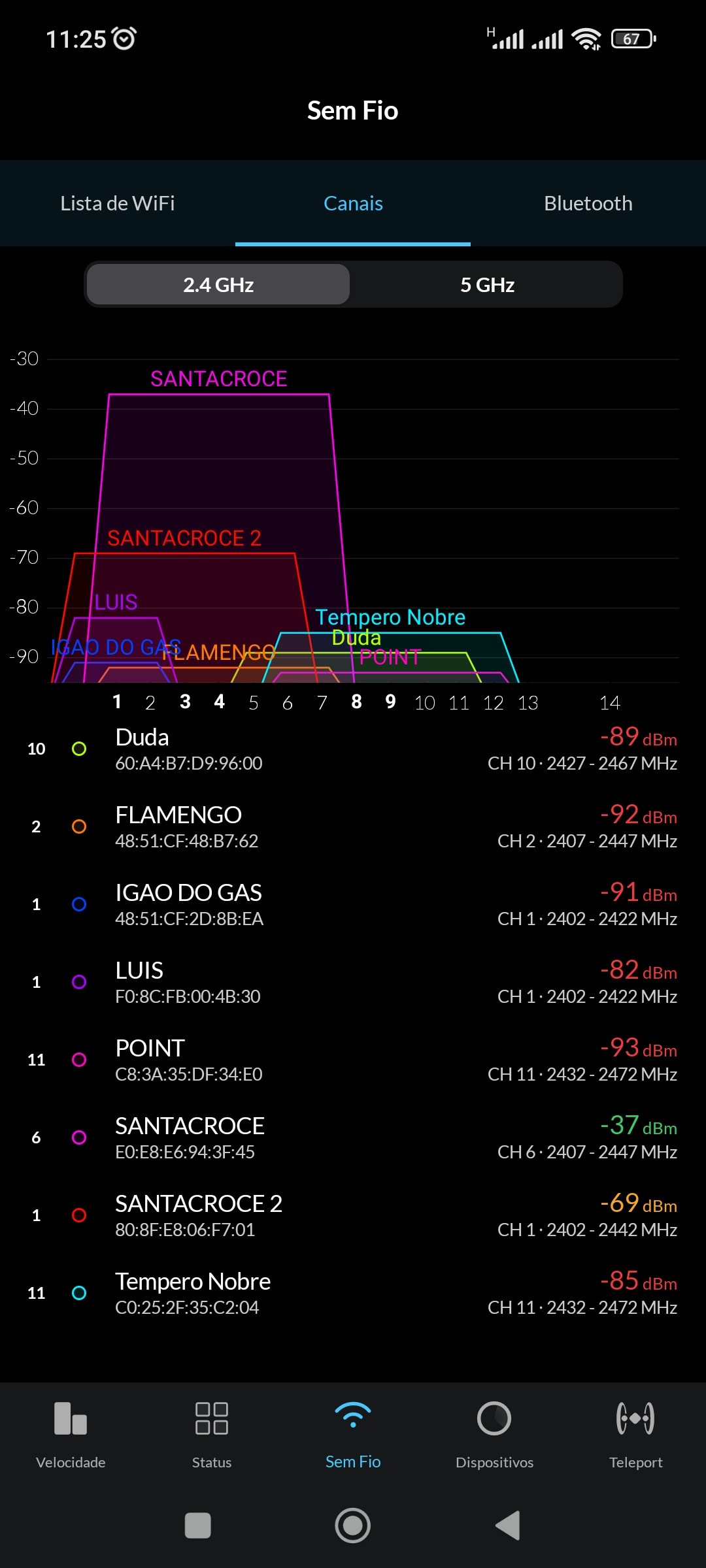Image resolution: width=706 pixels, height=1568 pixels.
Task: Switch to the 5 GHz band
Action: tap(487, 285)
